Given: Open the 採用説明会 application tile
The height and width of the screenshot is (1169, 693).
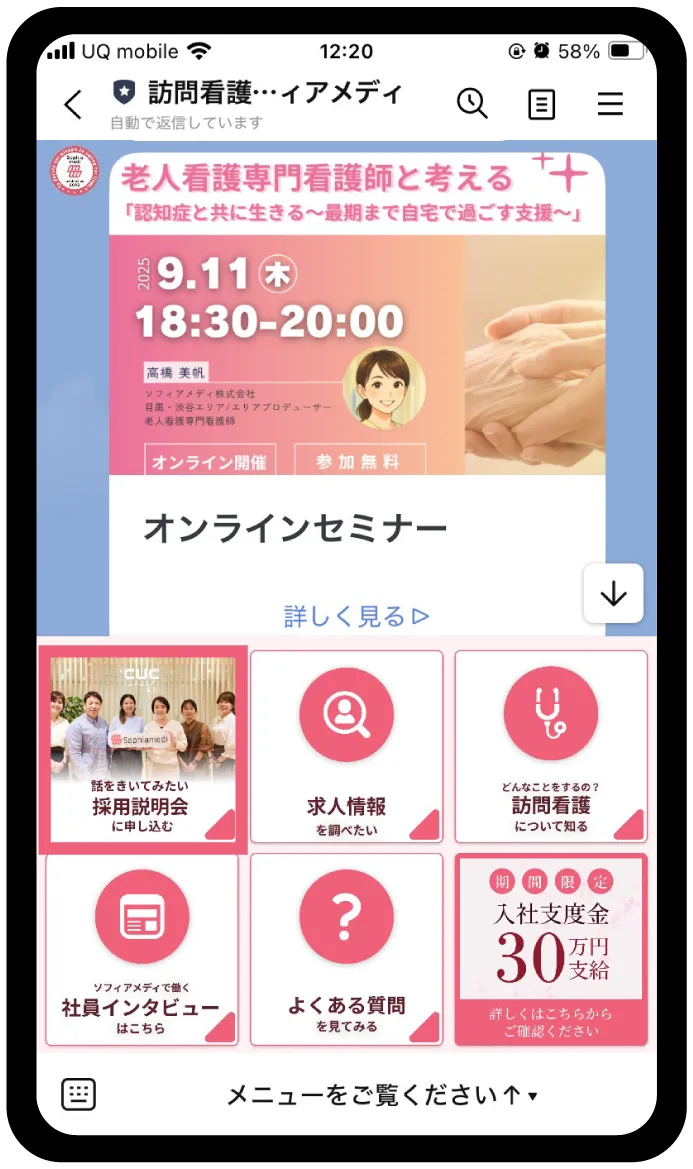Looking at the screenshot, I should (x=142, y=747).
